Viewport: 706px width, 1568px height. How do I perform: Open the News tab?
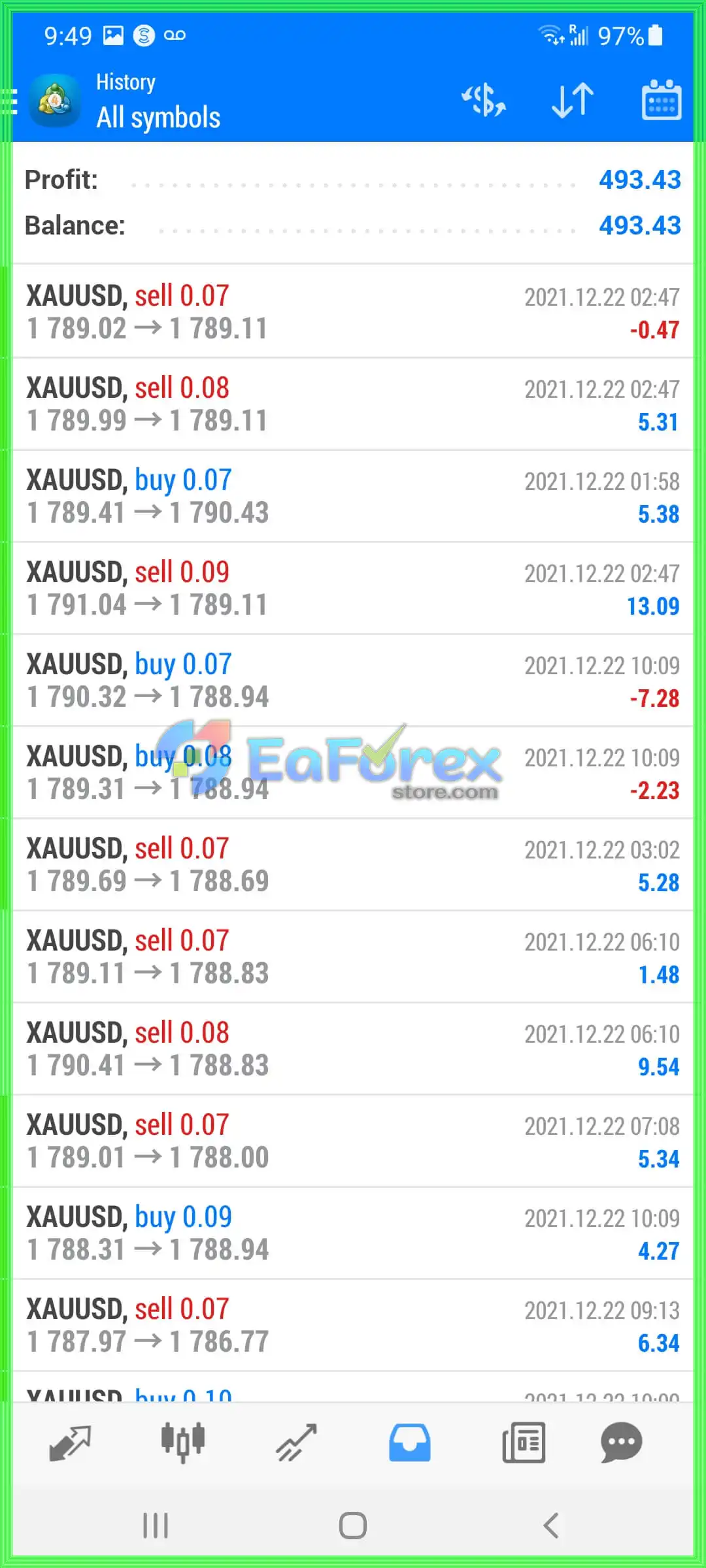pyautogui.click(x=524, y=1443)
